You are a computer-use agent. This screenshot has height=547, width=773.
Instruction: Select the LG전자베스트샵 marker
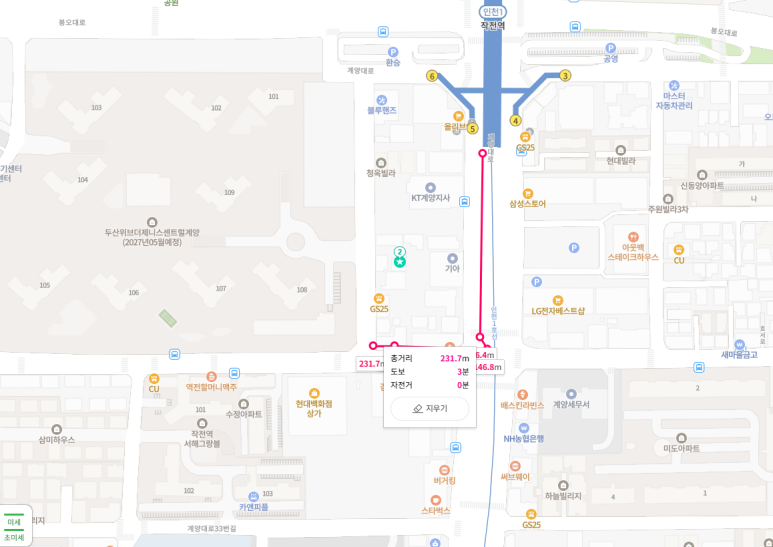tap(558, 299)
